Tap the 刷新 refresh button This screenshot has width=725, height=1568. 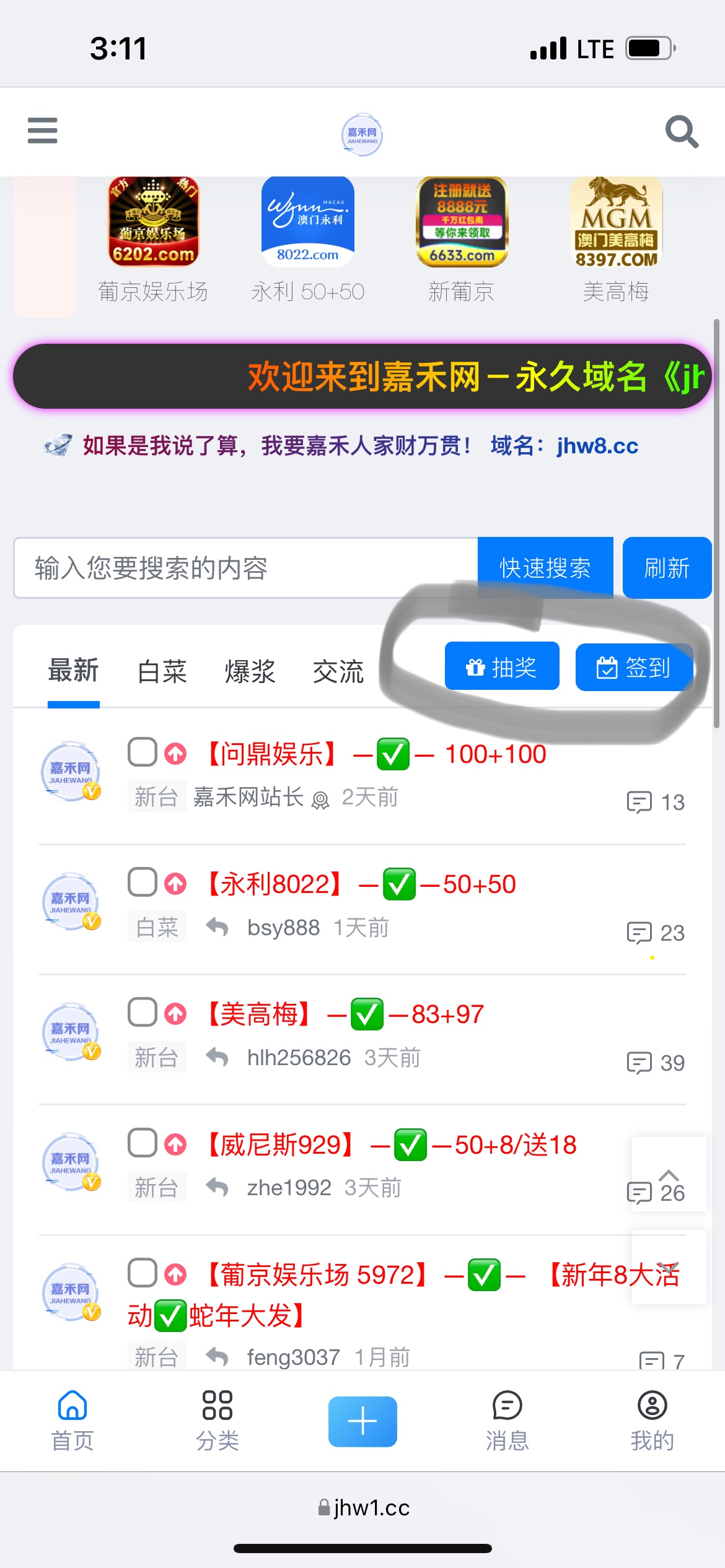[x=667, y=568]
